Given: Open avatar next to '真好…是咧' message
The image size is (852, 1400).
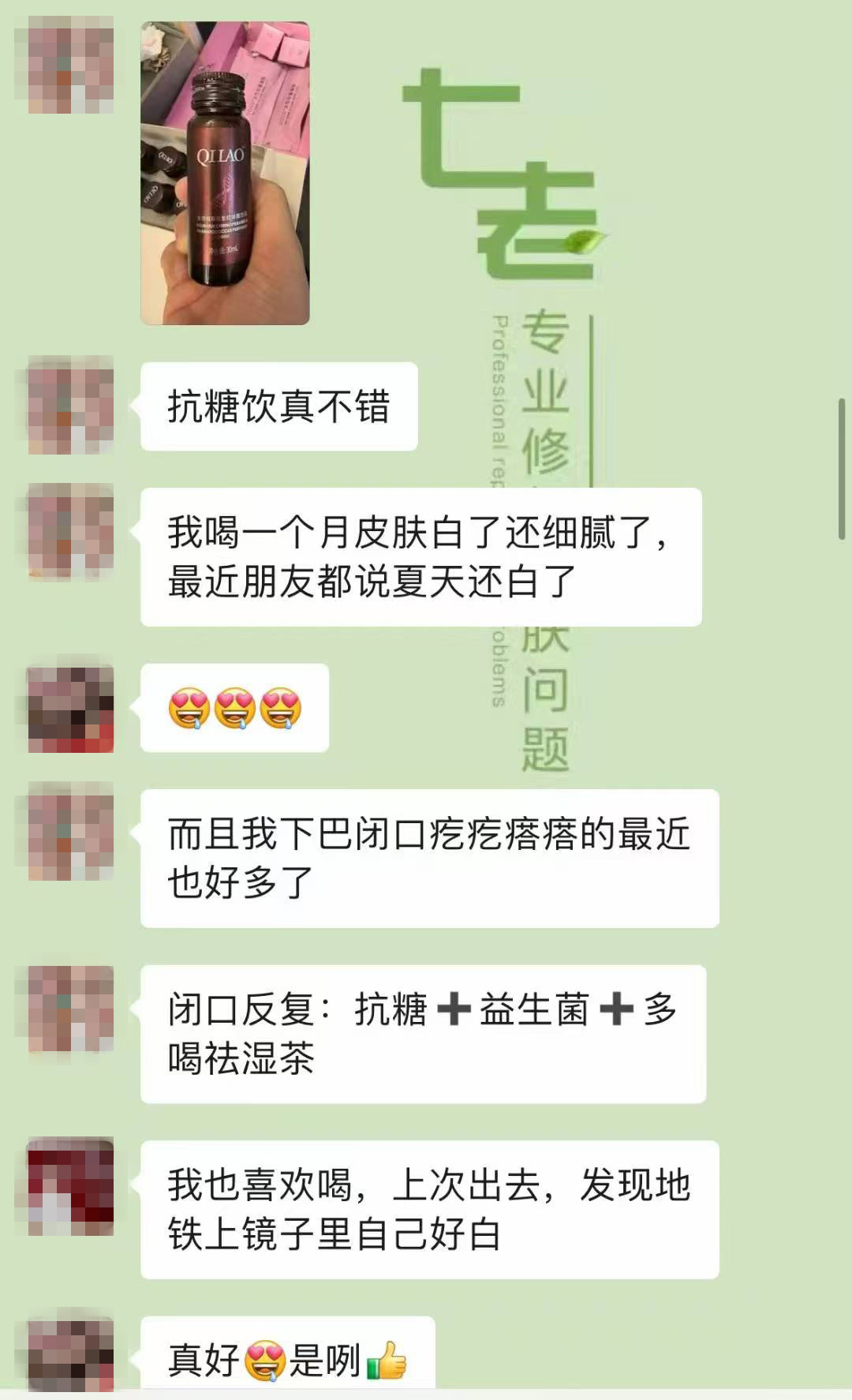Looking at the screenshot, I should coord(71,1355).
